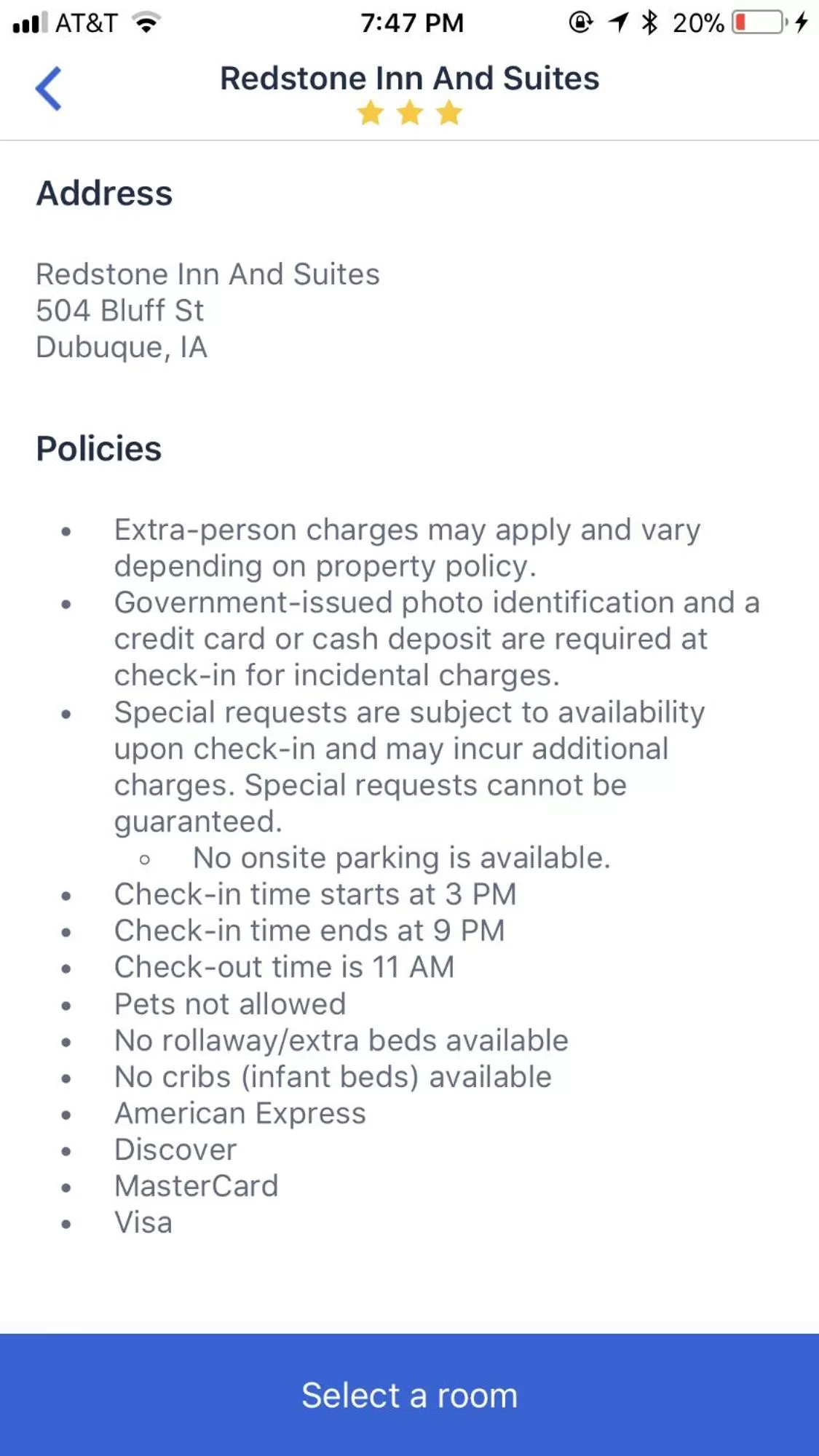Expand the Address section header
This screenshot has height=1456, width=819.
(x=105, y=193)
